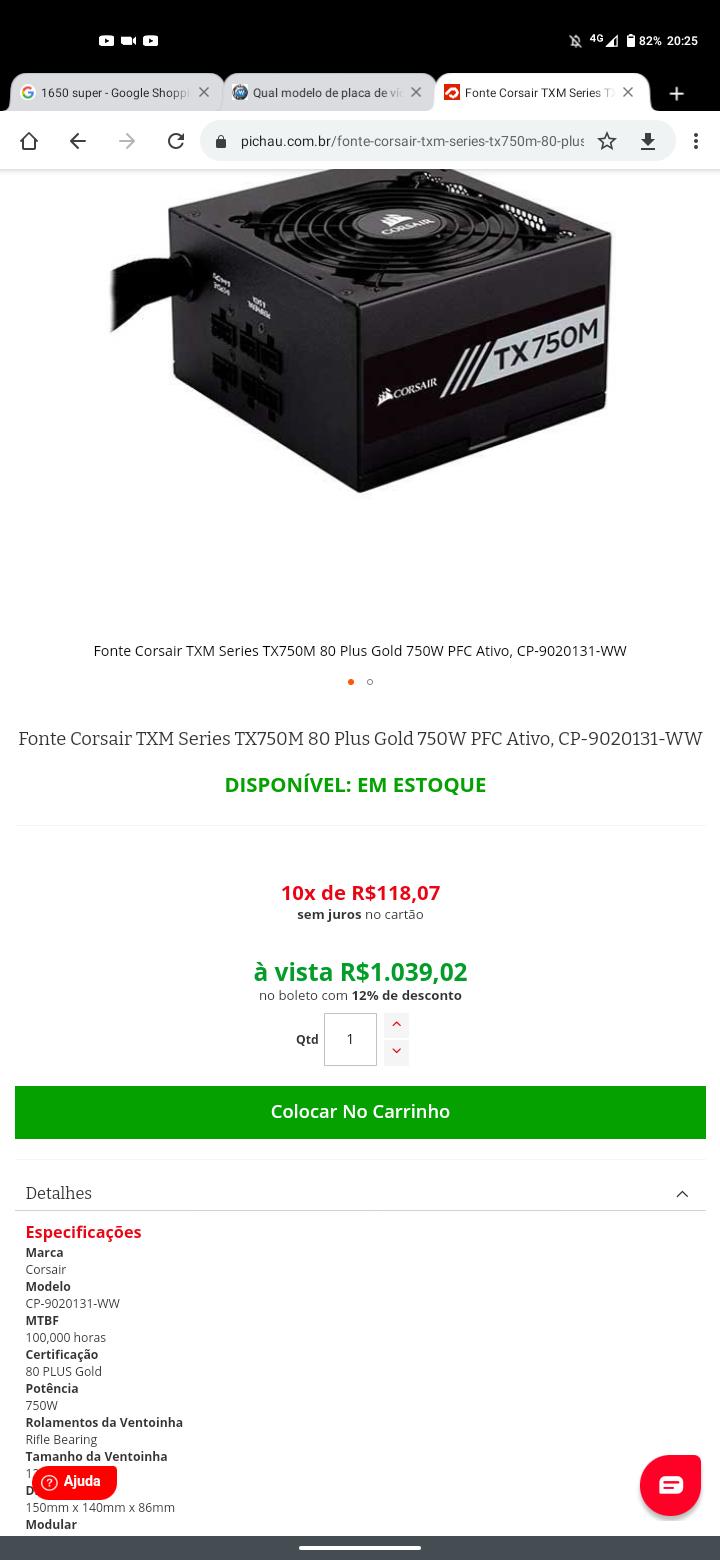This screenshot has height=1560, width=720.
Task: Decrease the quantity with the down arrow
Action: click(x=397, y=1052)
